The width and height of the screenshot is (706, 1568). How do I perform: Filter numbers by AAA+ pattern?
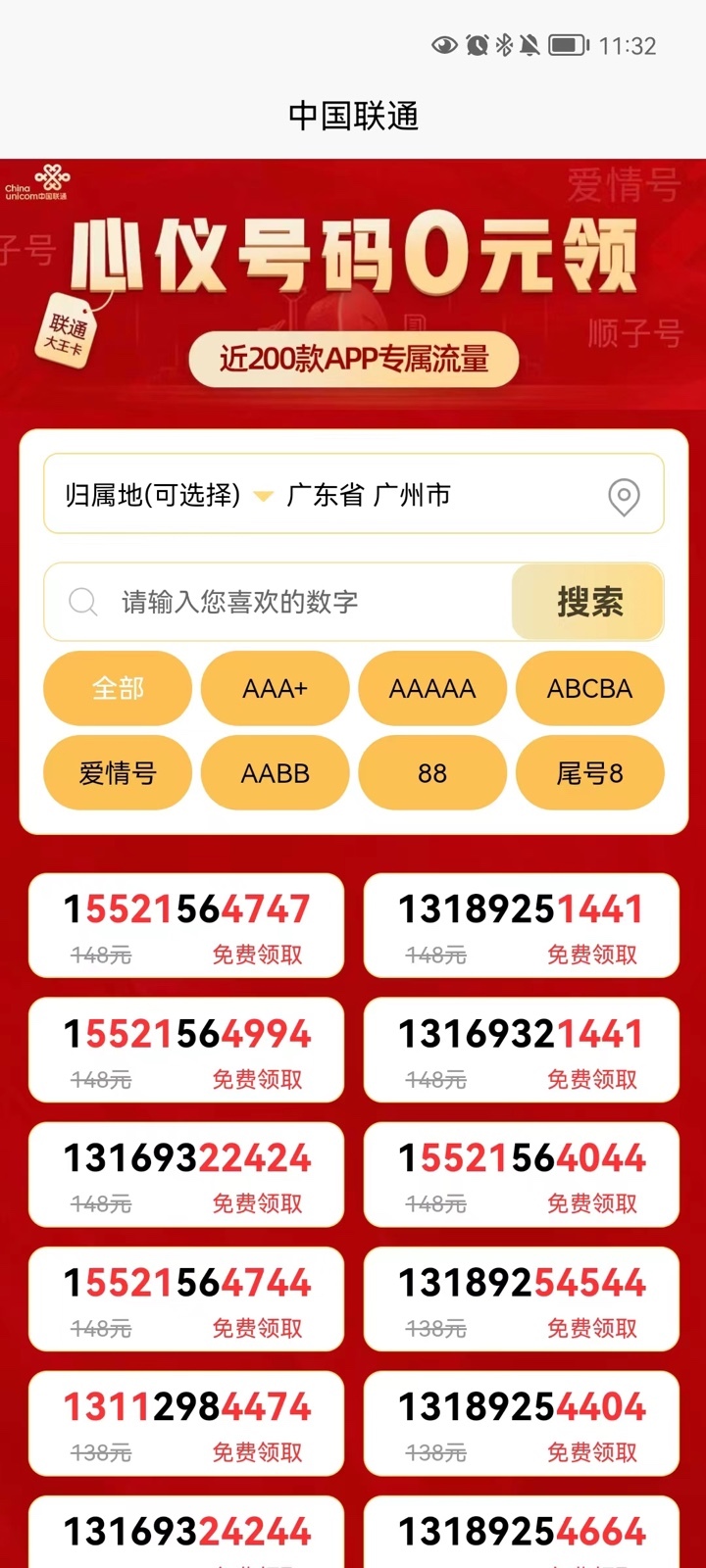(275, 689)
